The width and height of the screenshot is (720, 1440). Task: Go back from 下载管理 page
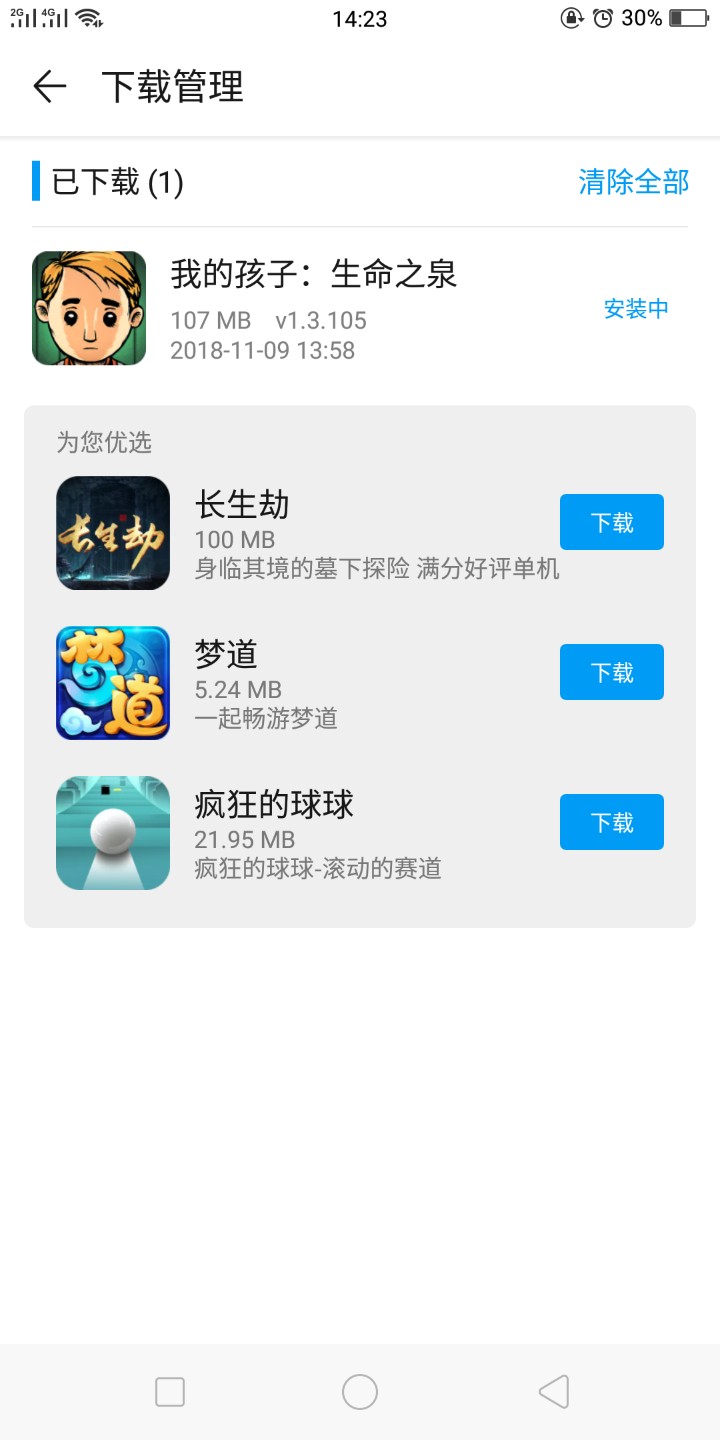[49, 87]
